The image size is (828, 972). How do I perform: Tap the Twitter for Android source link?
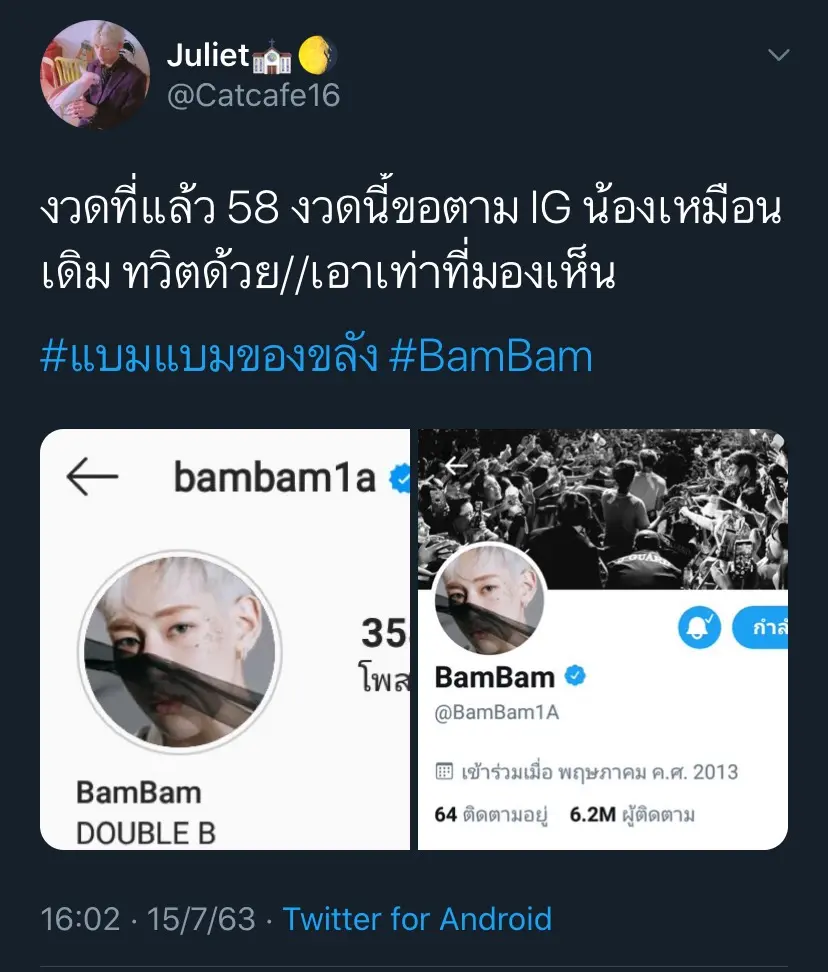point(417,918)
